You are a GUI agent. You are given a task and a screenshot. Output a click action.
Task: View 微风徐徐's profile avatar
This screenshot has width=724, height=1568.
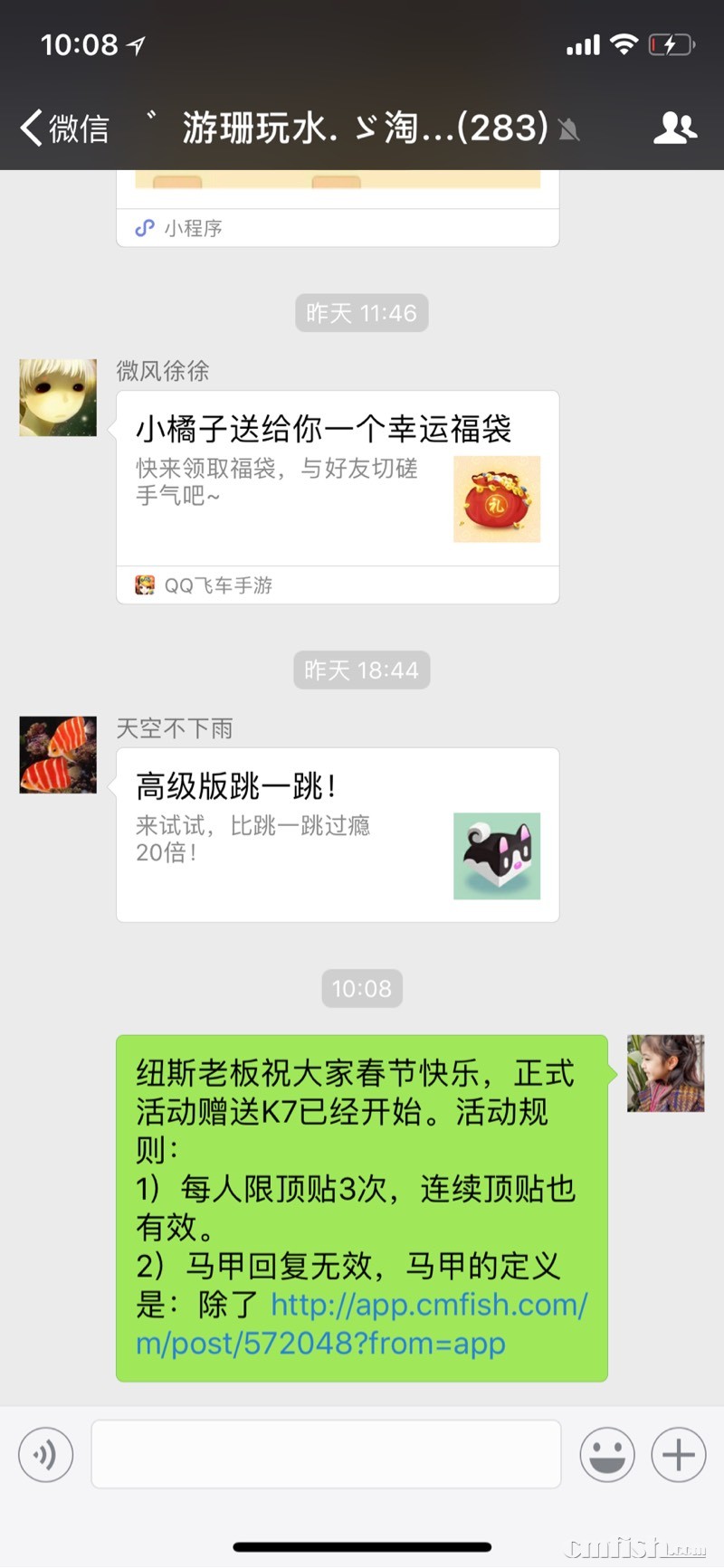tap(58, 398)
